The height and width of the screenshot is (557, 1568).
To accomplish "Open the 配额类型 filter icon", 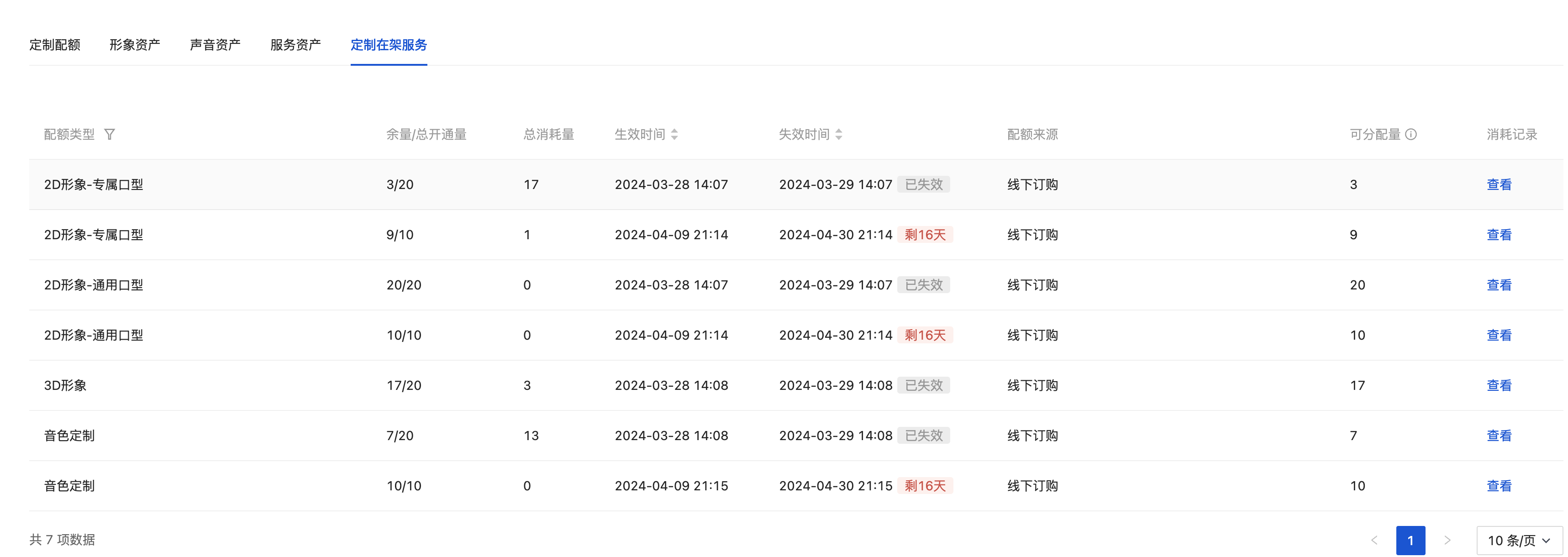I will coord(110,134).
